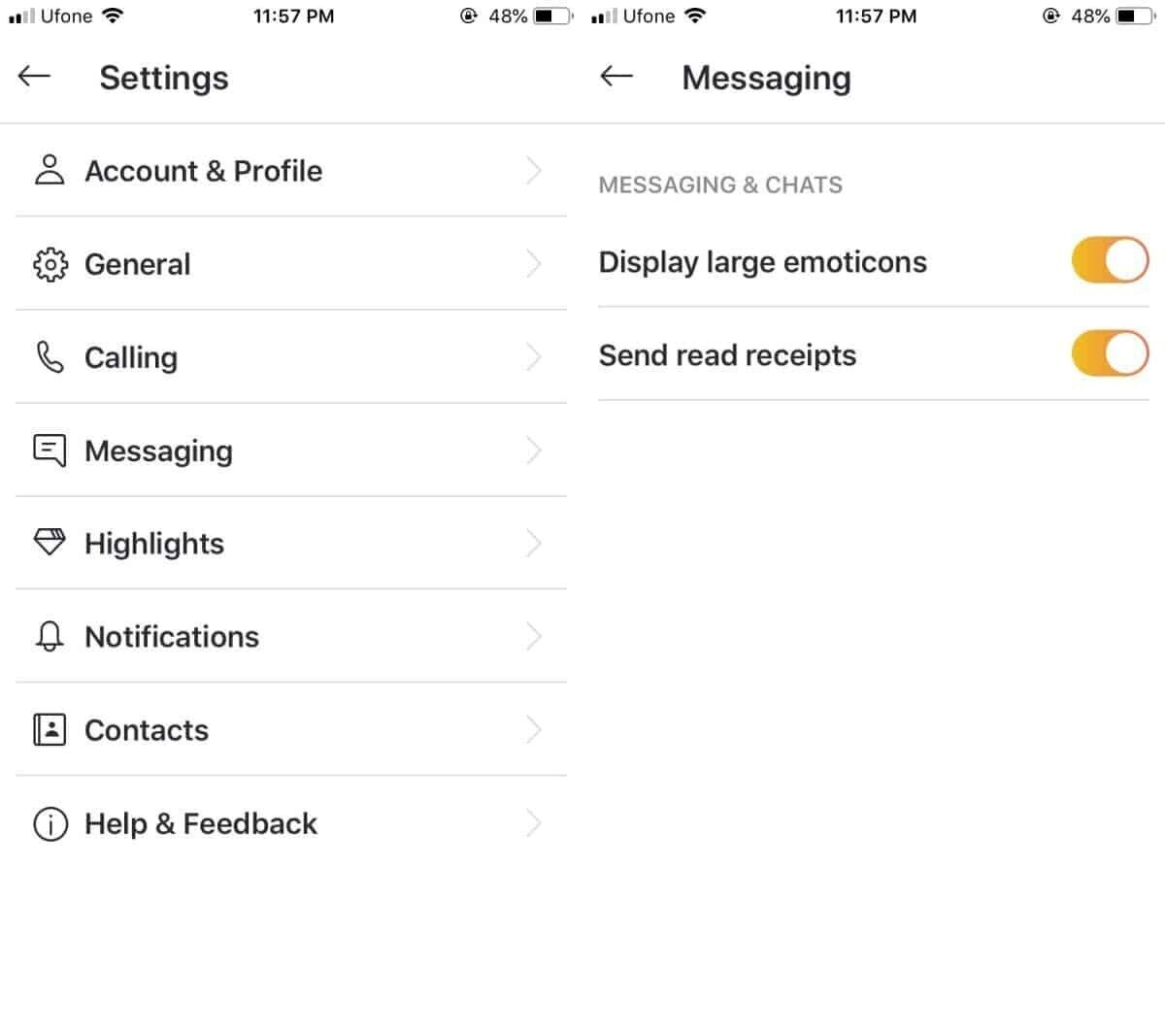Open Help & Feedback
Screen dimensions: 1165x1036
tap(290, 823)
